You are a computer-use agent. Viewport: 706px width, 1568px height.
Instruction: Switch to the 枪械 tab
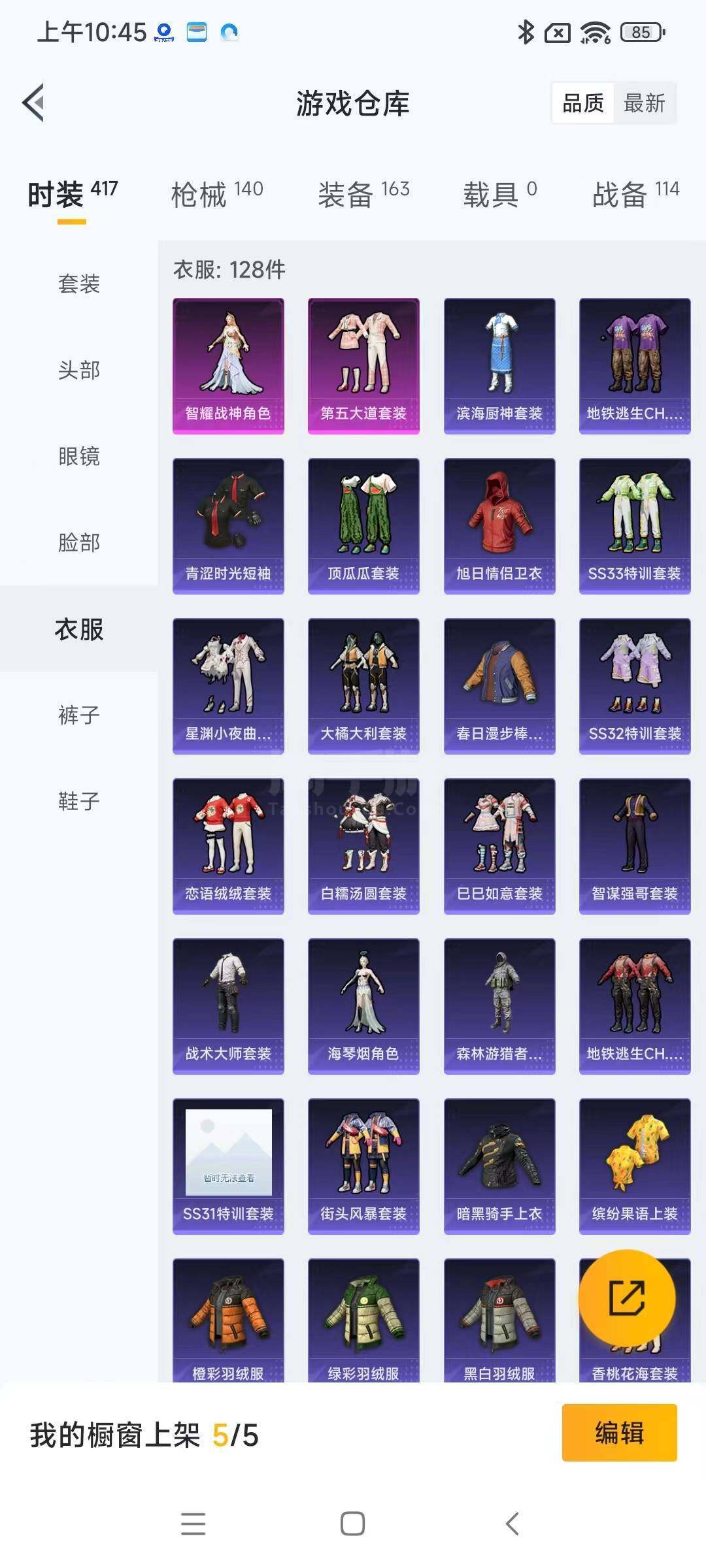click(217, 194)
